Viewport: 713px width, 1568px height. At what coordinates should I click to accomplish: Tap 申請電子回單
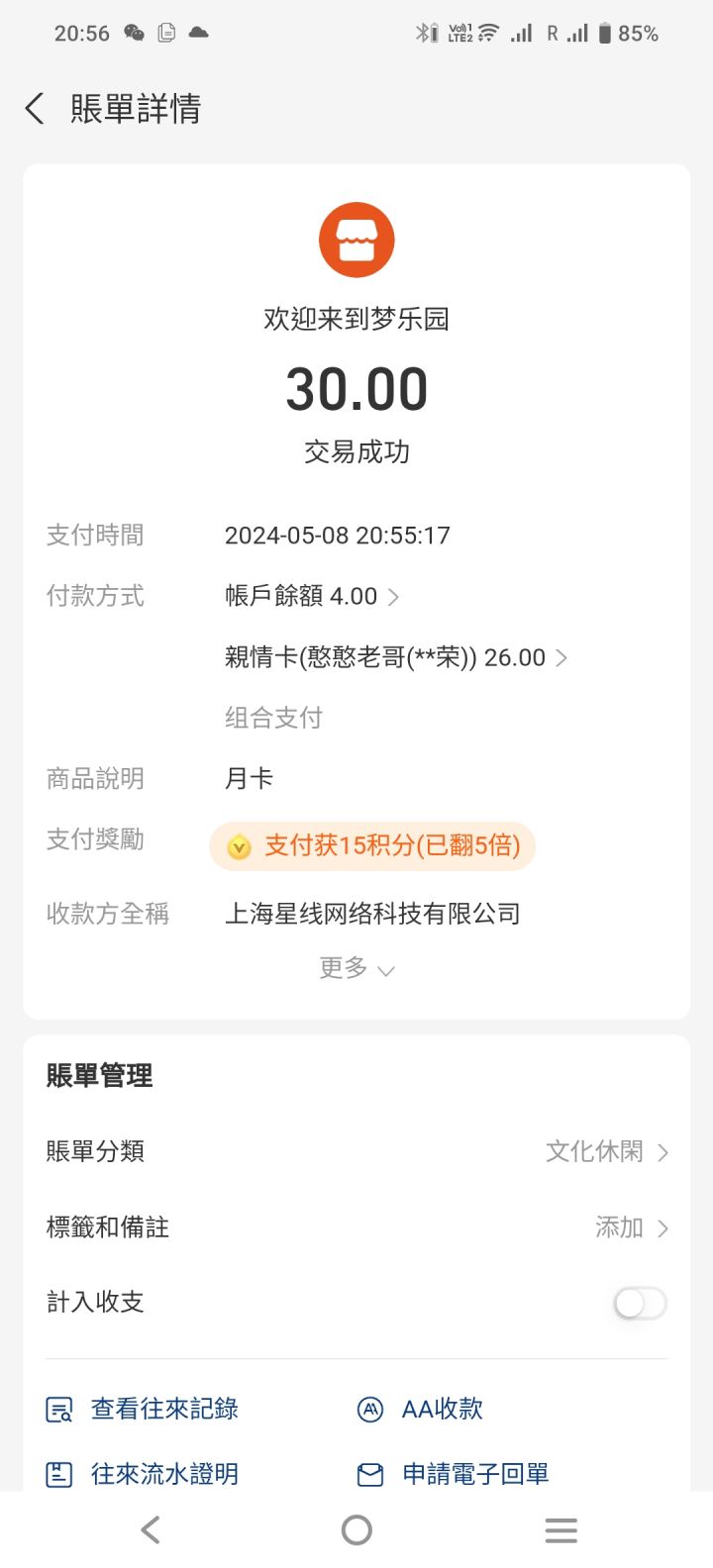click(x=453, y=1474)
